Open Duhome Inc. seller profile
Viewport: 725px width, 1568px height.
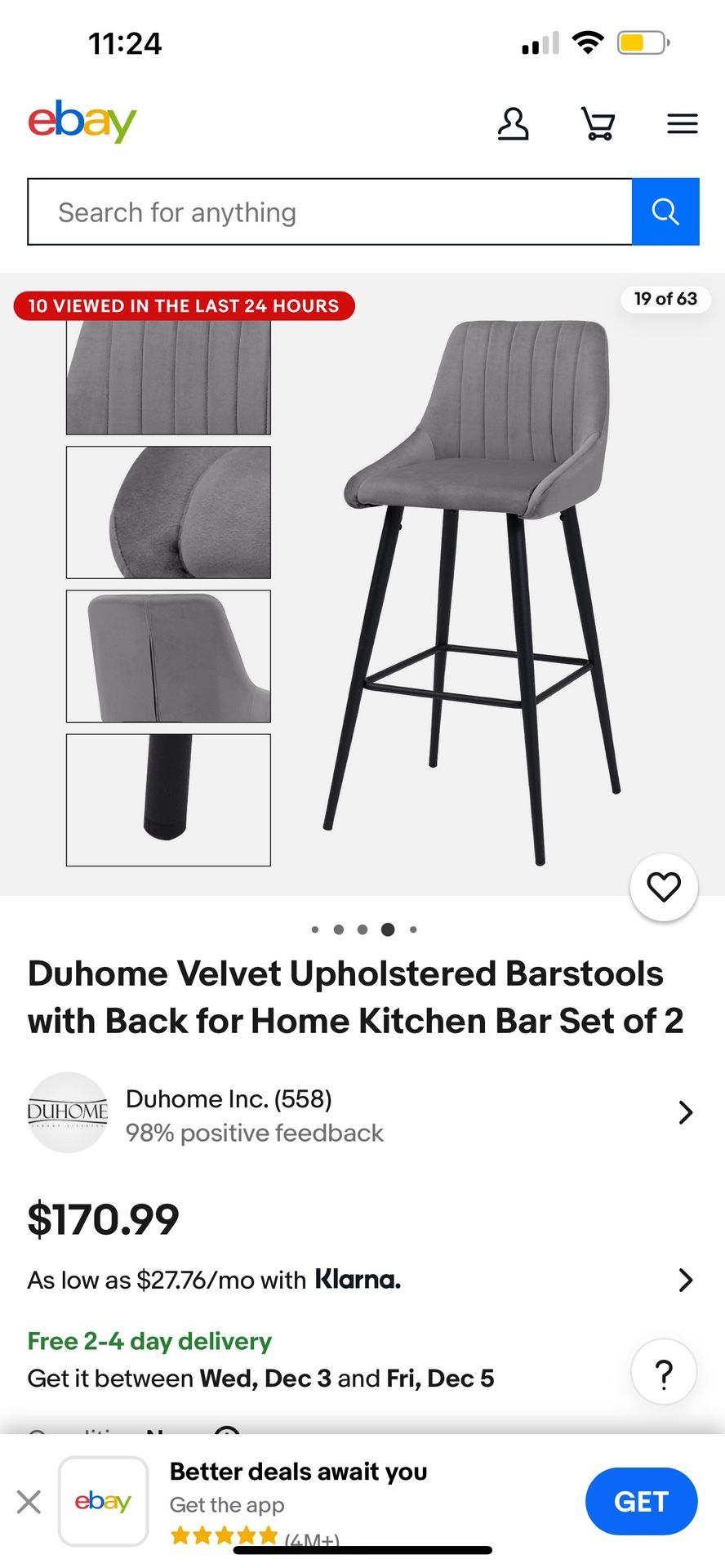[359, 1113]
